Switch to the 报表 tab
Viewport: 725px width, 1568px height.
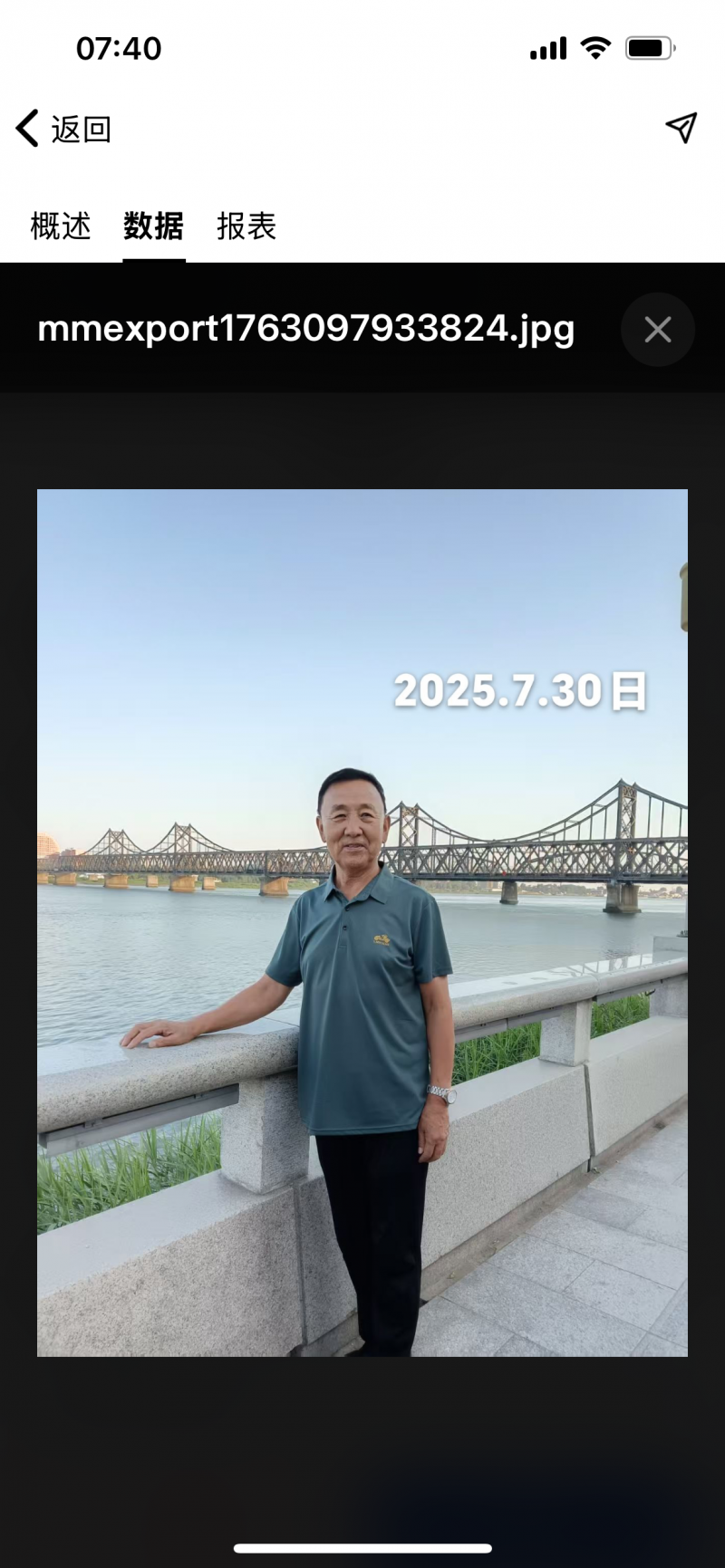(x=245, y=226)
